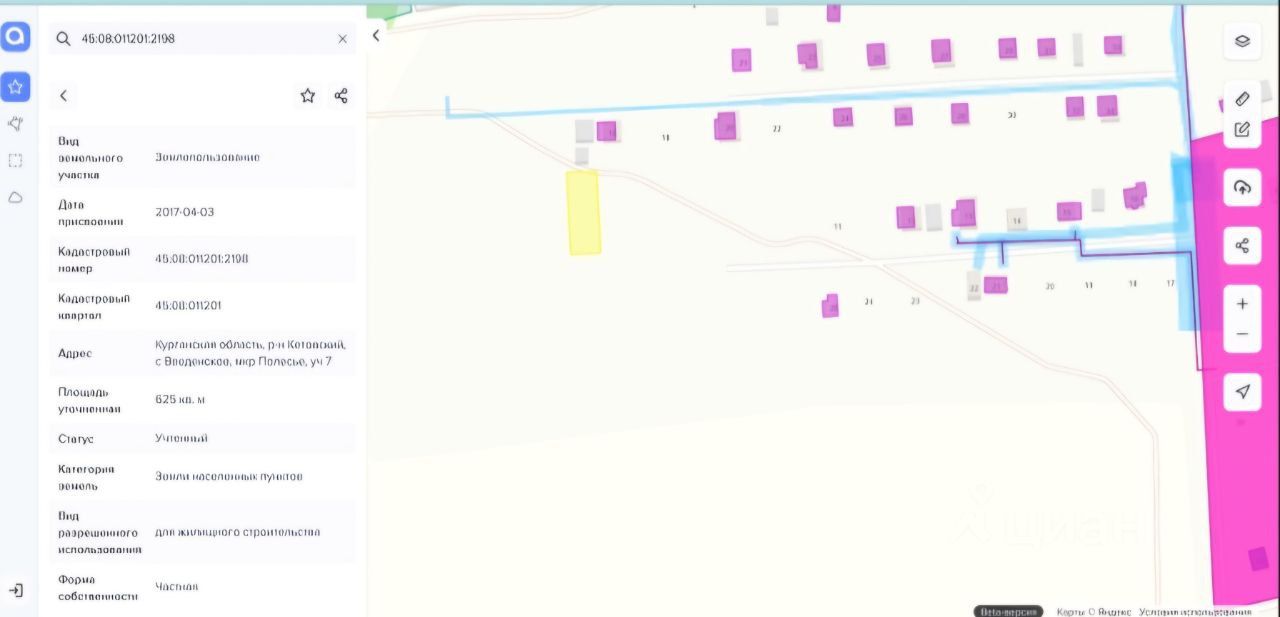
Task: Share the parcel details
Action: pyautogui.click(x=341, y=96)
